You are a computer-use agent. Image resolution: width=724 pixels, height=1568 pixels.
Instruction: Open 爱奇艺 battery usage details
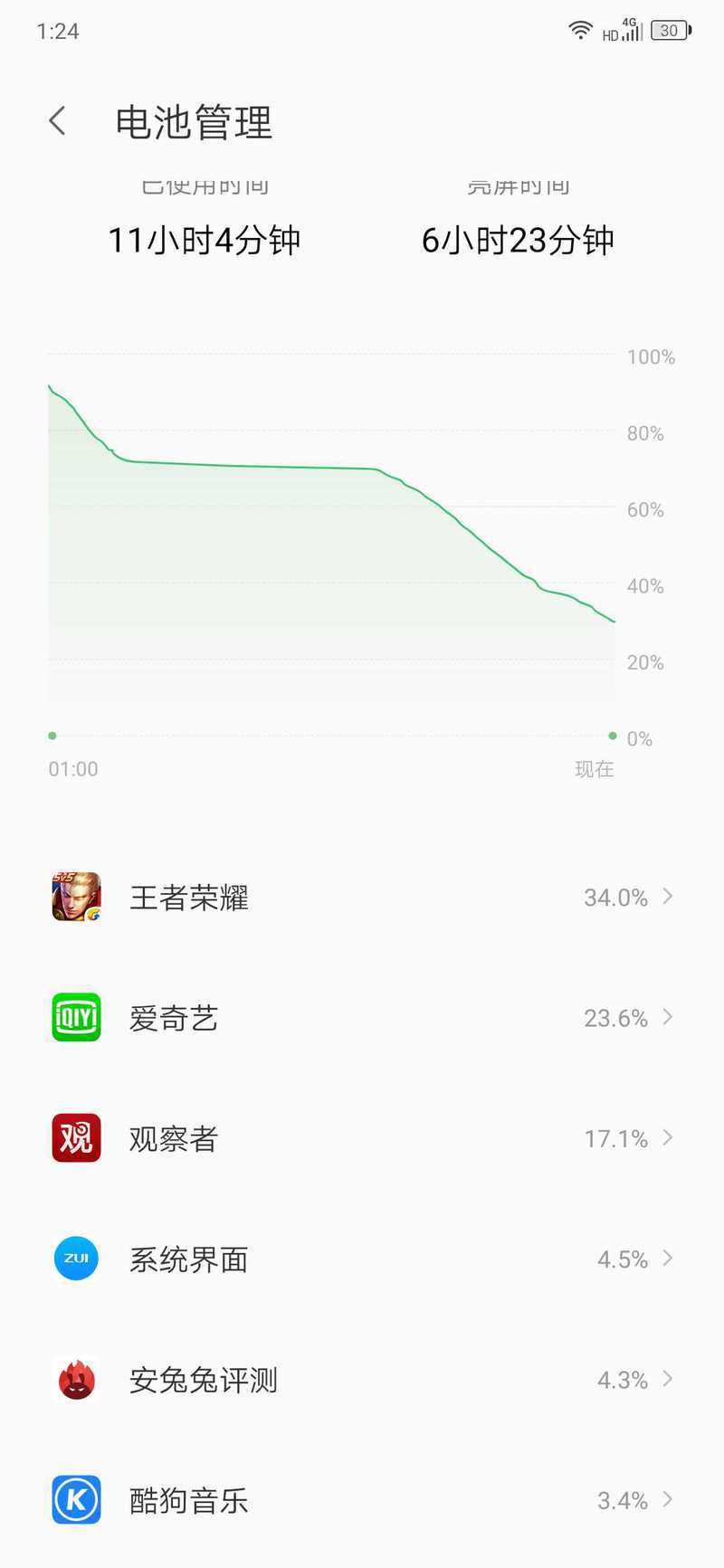click(362, 1018)
